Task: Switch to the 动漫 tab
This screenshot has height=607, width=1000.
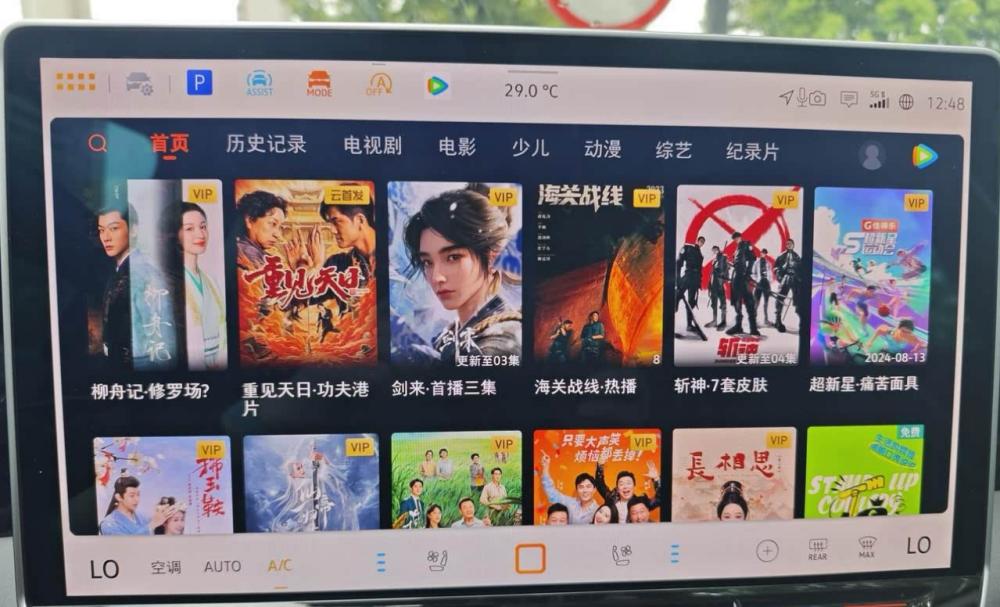Action: pos(602,149)
